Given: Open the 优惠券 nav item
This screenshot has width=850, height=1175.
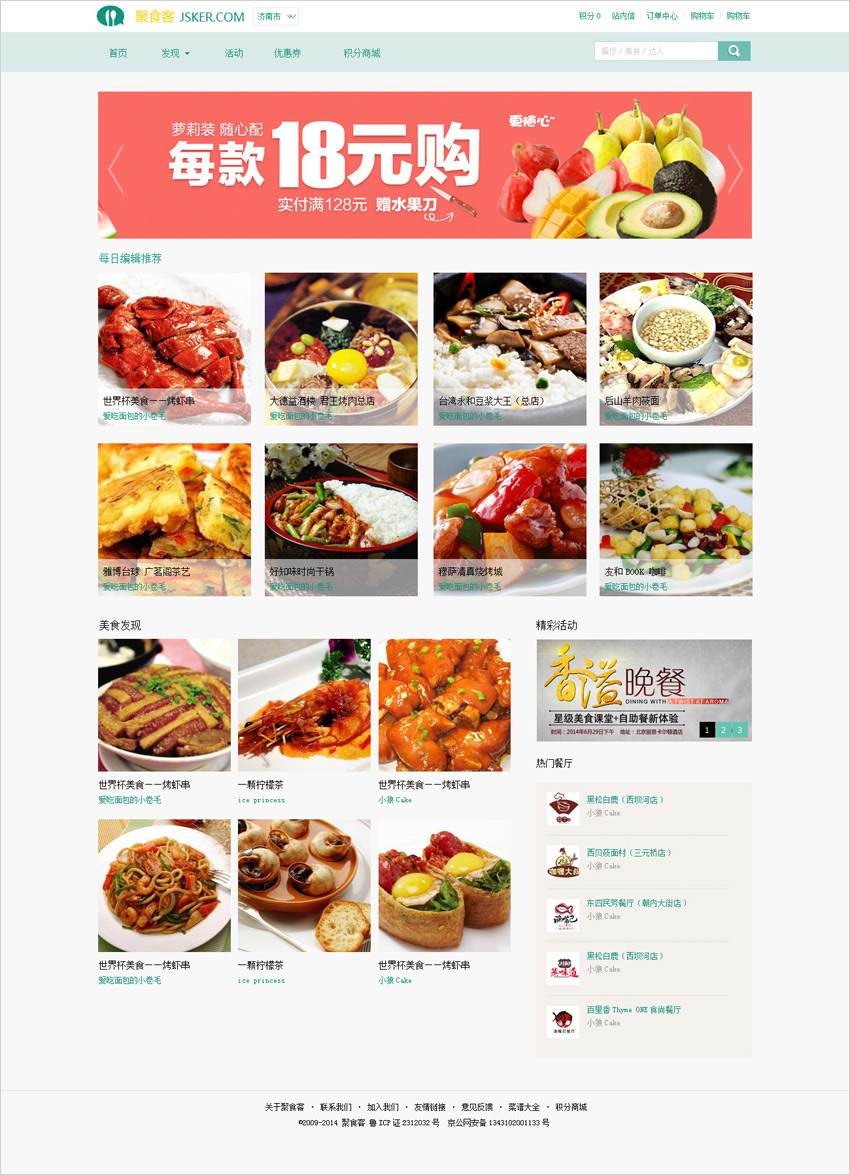Looking at the screenshot, I should [287, 53].
